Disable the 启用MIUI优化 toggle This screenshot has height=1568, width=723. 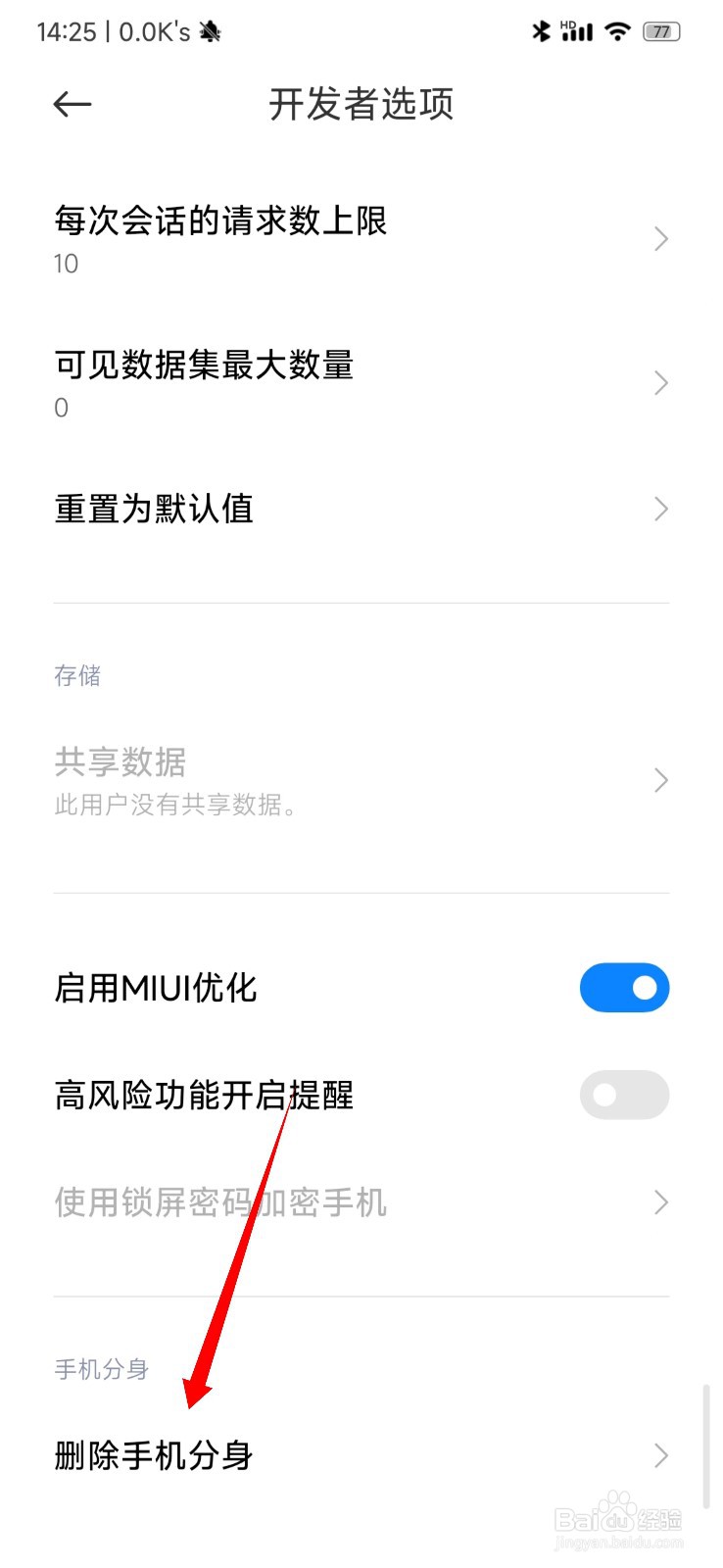pyautogui.click(x=625, y=988)
